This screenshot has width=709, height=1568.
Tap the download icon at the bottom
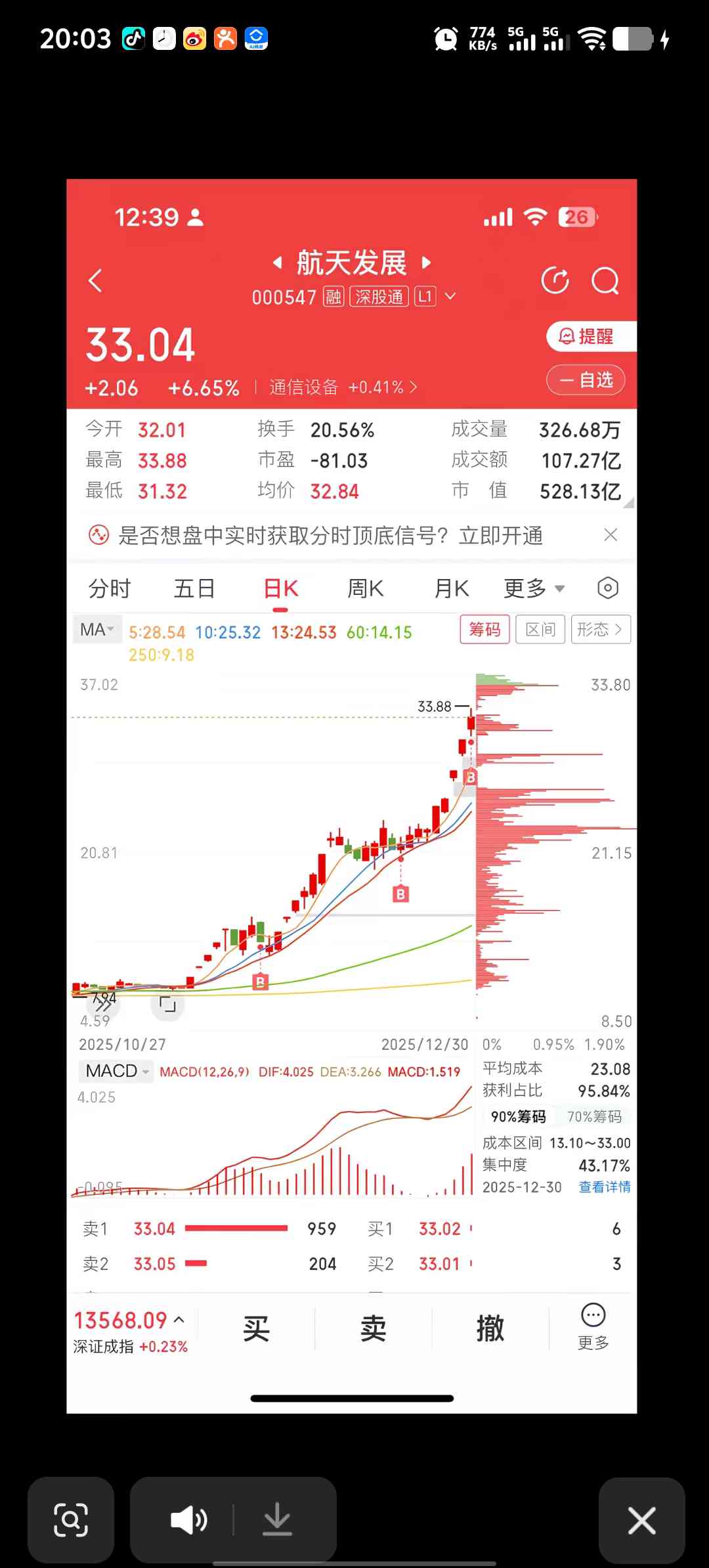277,1521
